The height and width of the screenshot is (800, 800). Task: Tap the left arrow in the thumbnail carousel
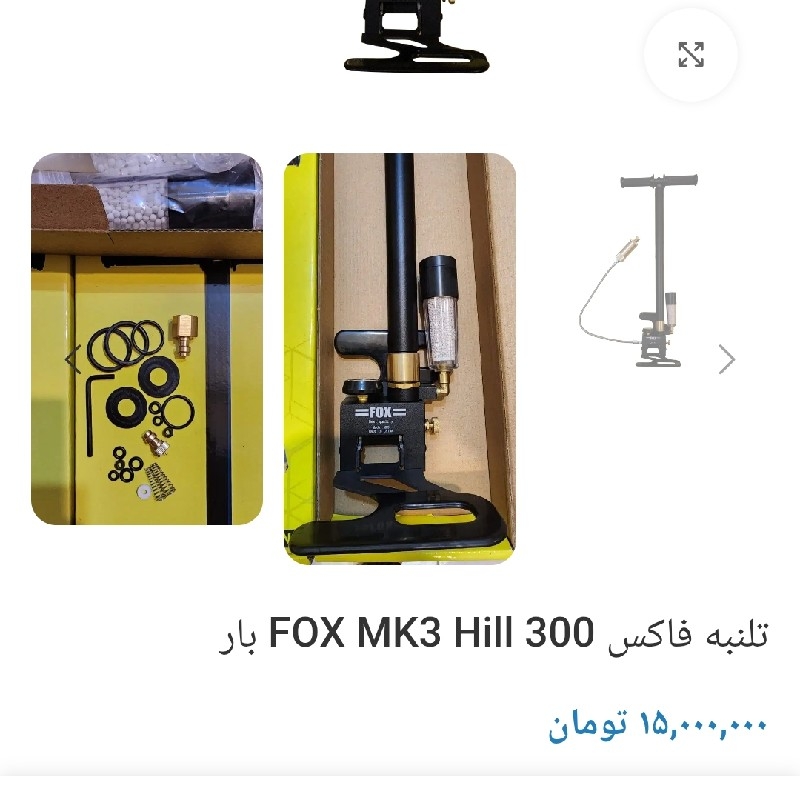click(x=73, y=358)
